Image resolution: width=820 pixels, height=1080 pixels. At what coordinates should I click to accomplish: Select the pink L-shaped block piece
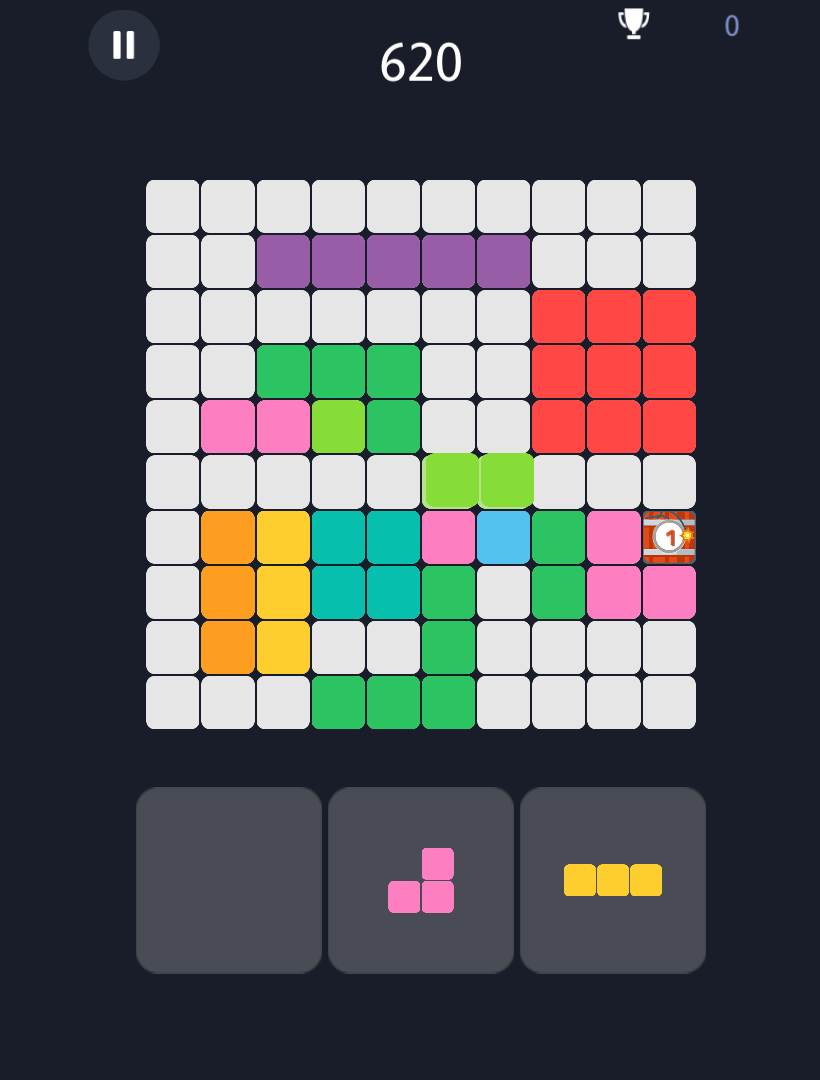[421, 880]
